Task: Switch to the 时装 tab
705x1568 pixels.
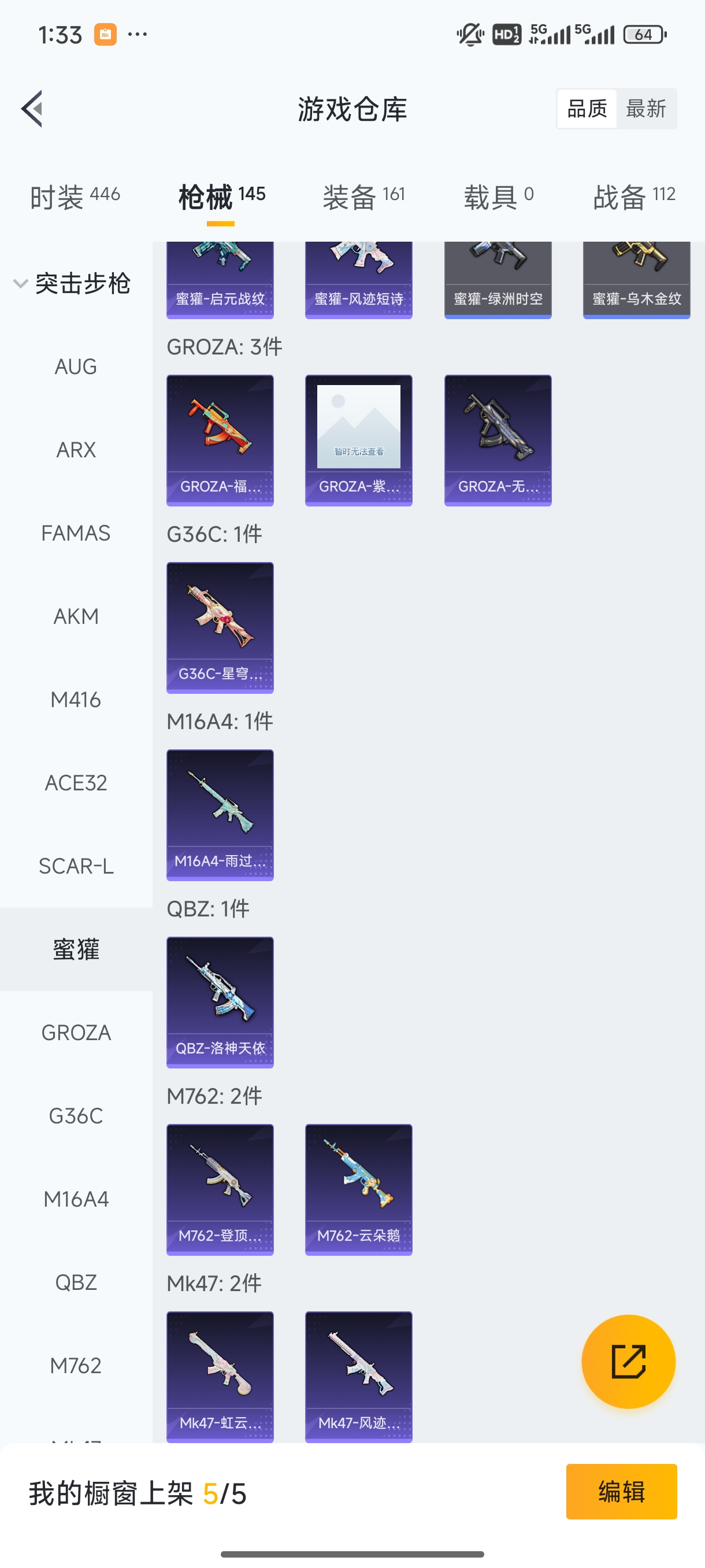Action: click(75, 197)
